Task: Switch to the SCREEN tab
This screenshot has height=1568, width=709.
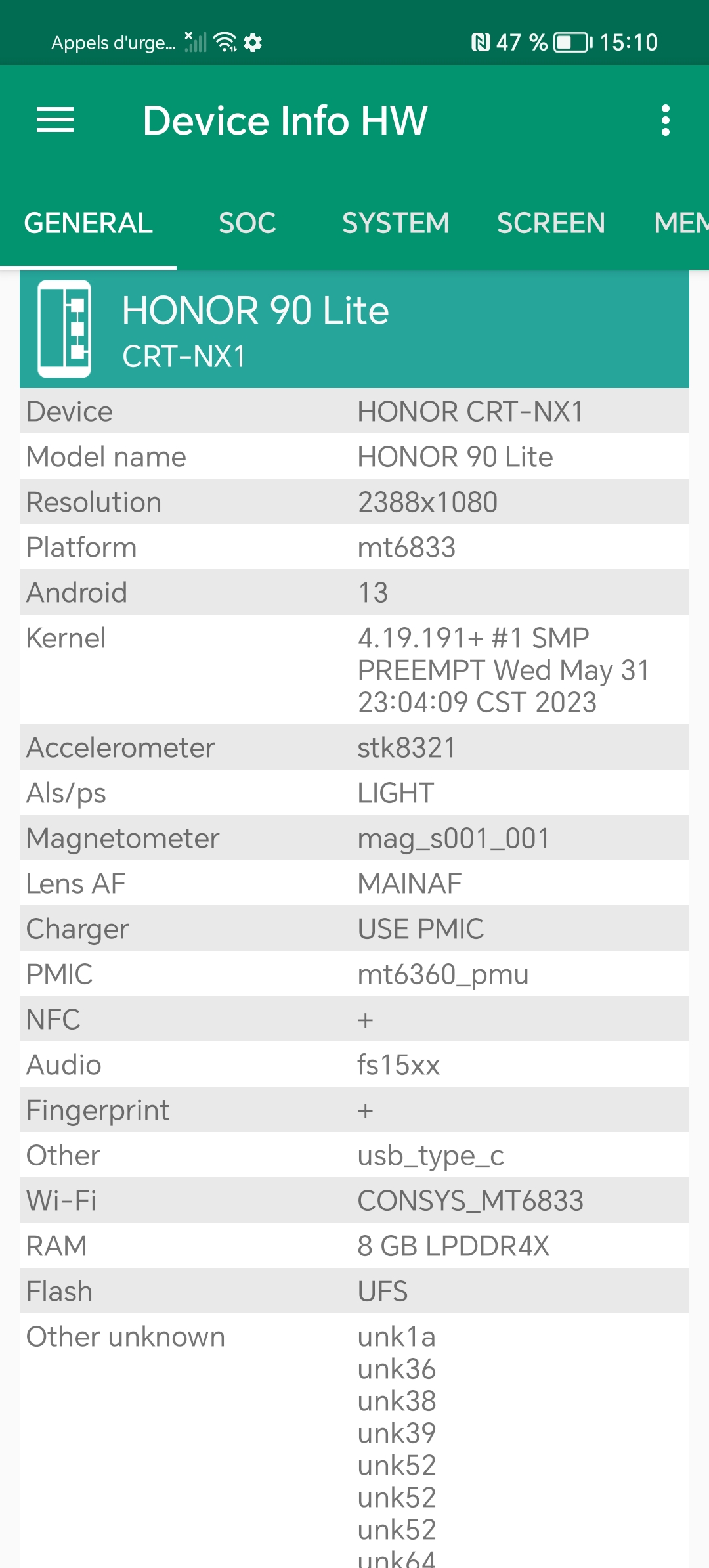Action: point(551,223)
